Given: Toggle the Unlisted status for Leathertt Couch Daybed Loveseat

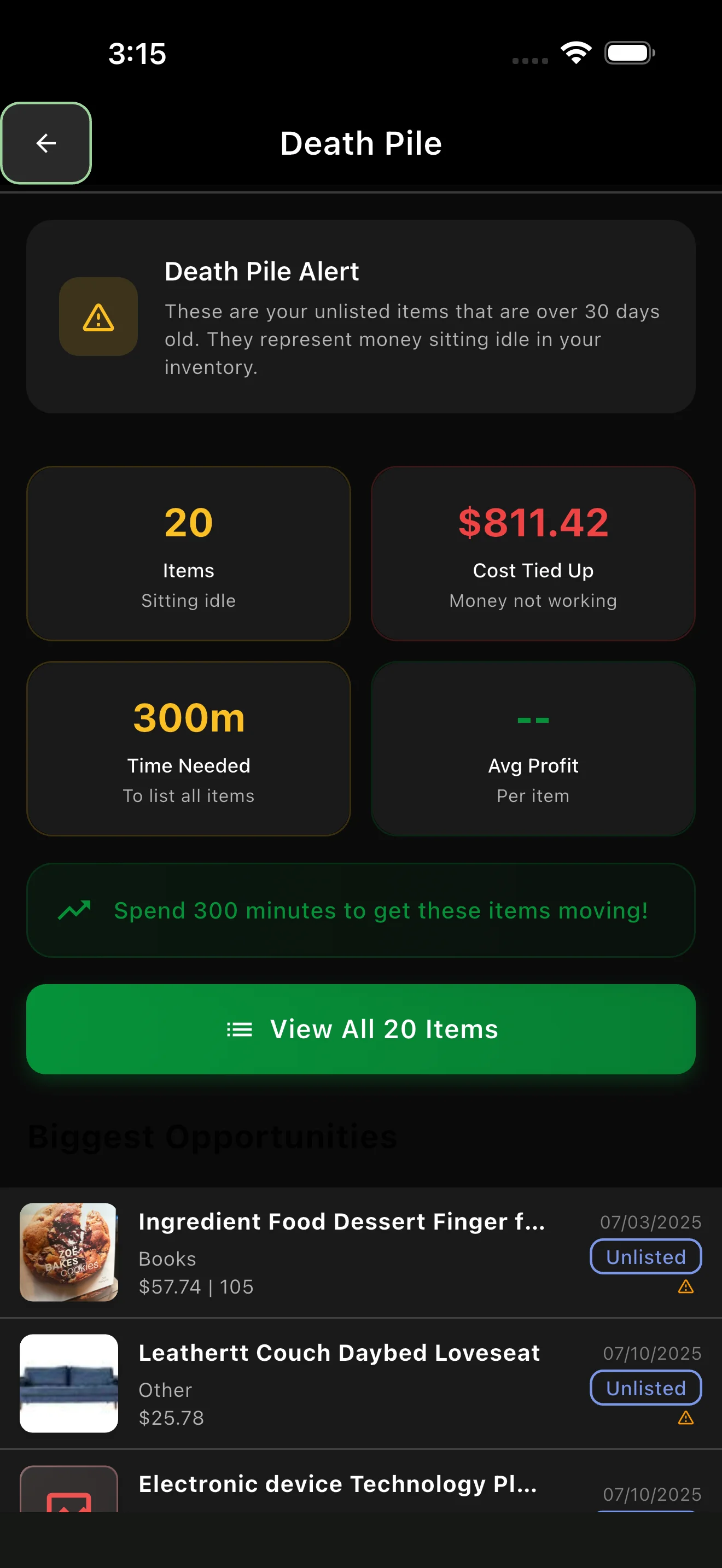Looking at the screenshot, I should click(x=645, y=1388).
